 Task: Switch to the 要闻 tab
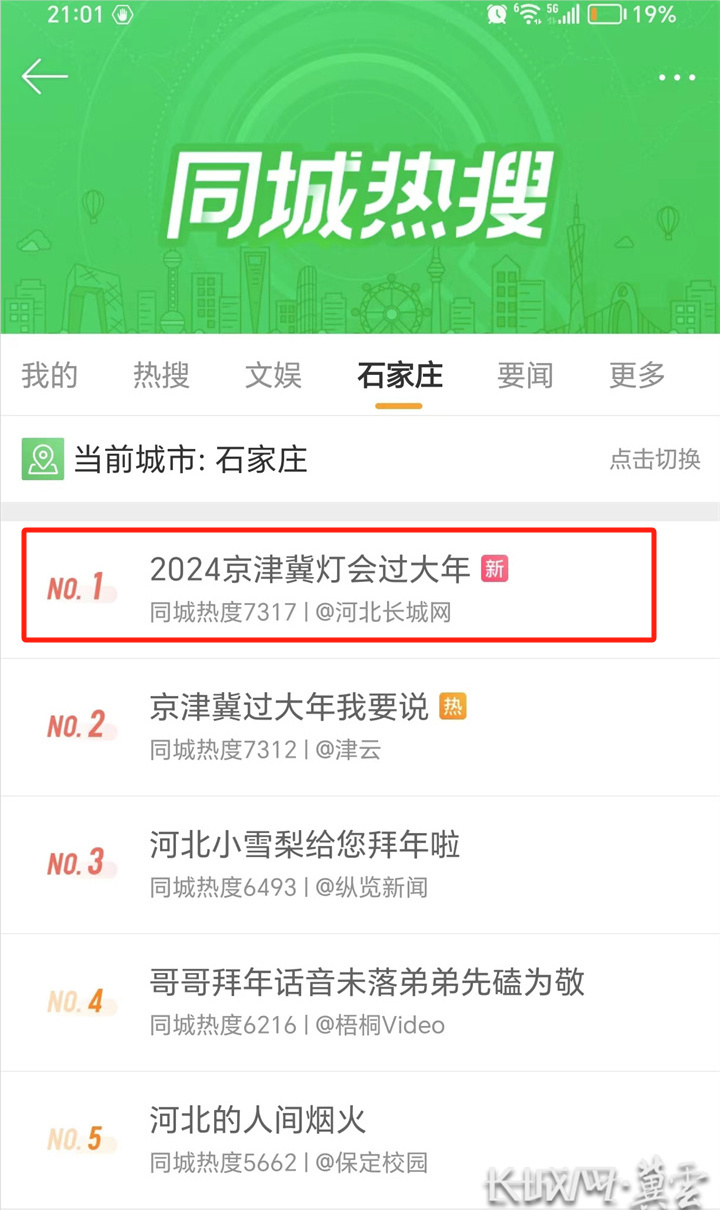point(525,375)
